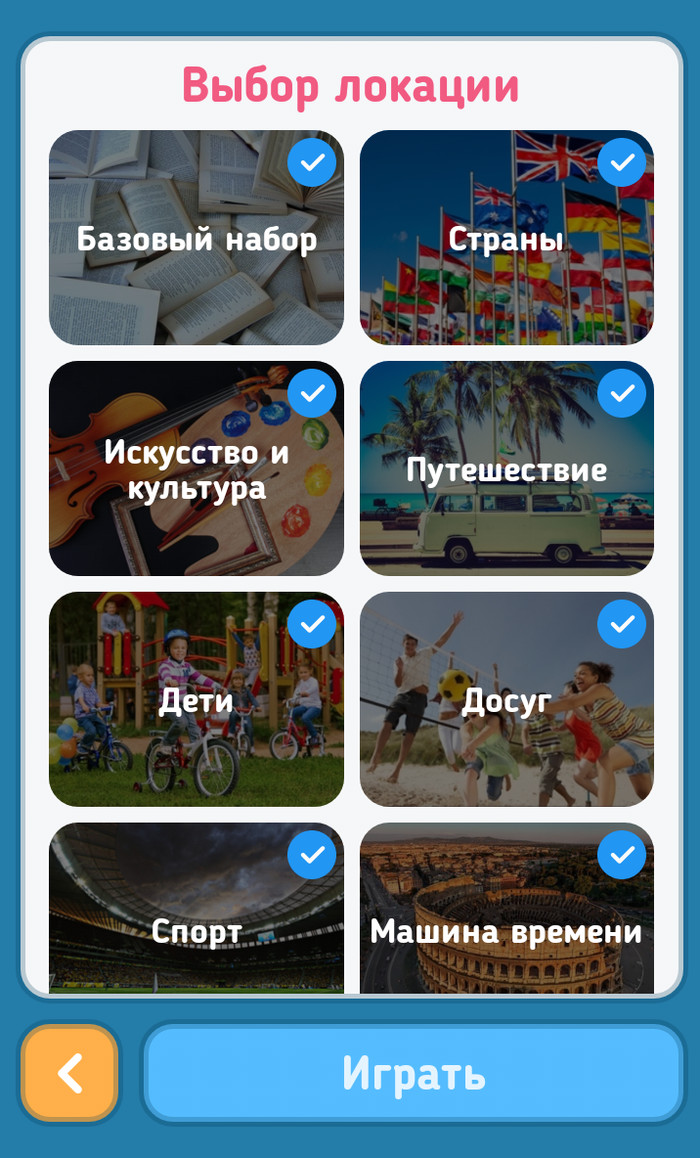
Task: Go back with the orange arrow button
Action: (x=70, y=1074)
